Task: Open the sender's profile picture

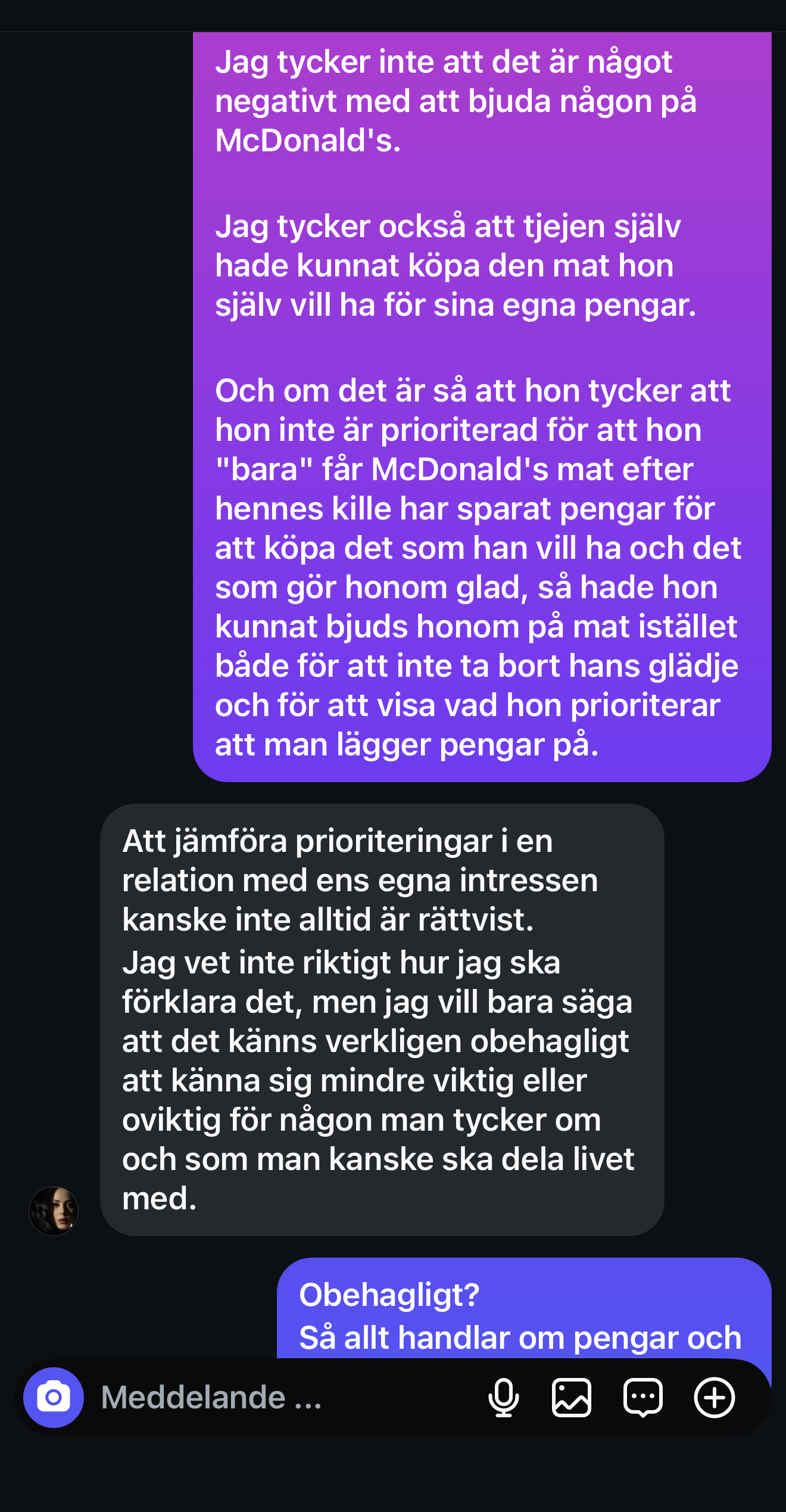Action: pyautogui.click(x=54, y=1210)
